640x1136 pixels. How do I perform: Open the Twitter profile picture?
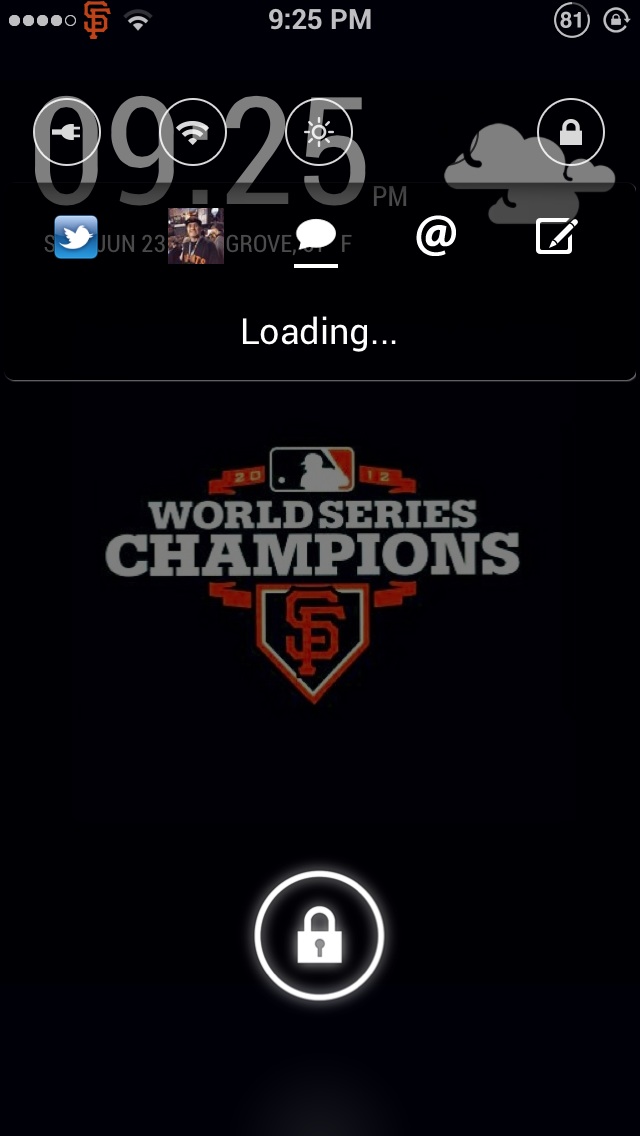point(196,237)
